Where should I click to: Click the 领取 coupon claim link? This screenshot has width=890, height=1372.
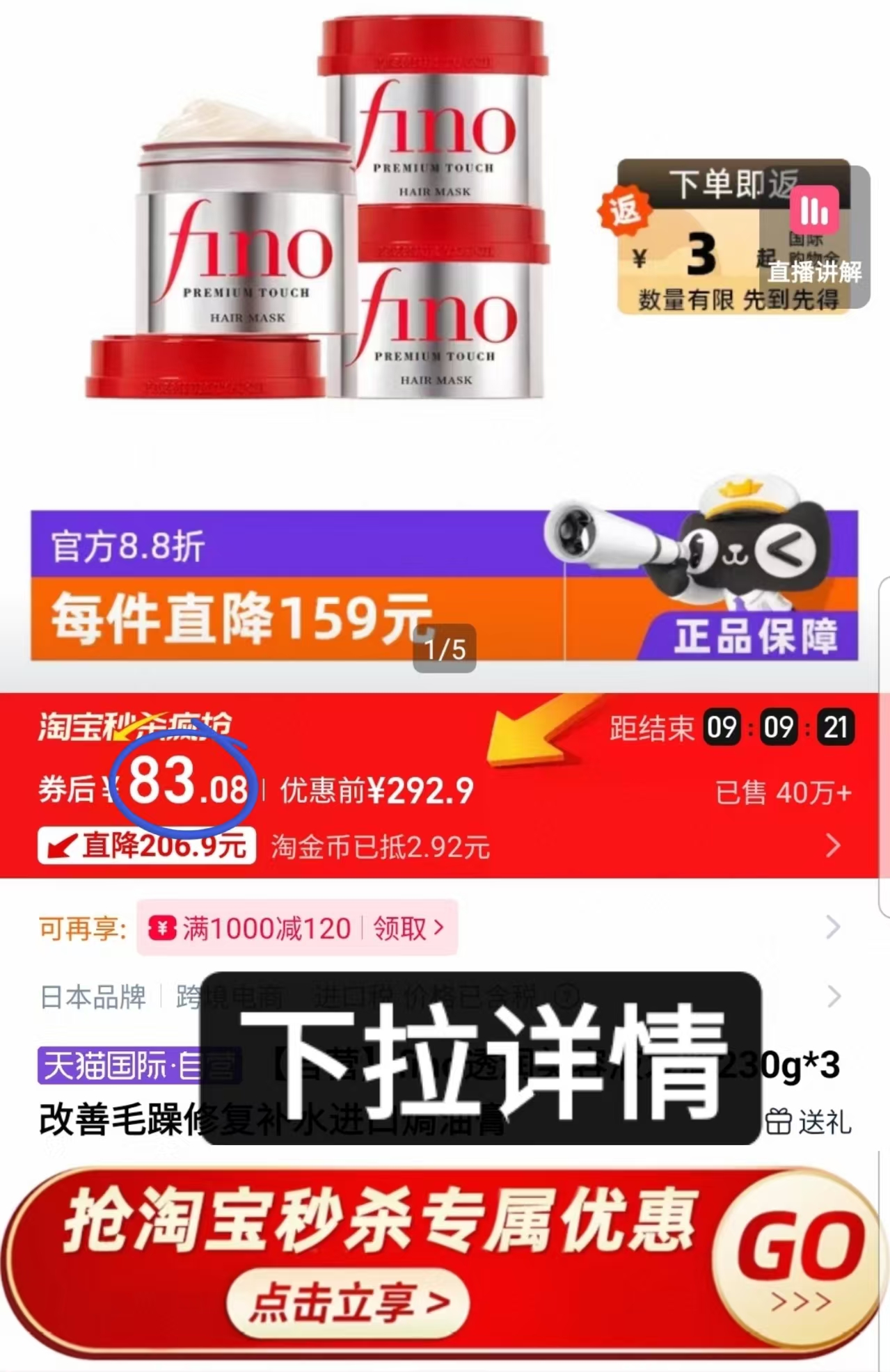click(x=404, y=927)
